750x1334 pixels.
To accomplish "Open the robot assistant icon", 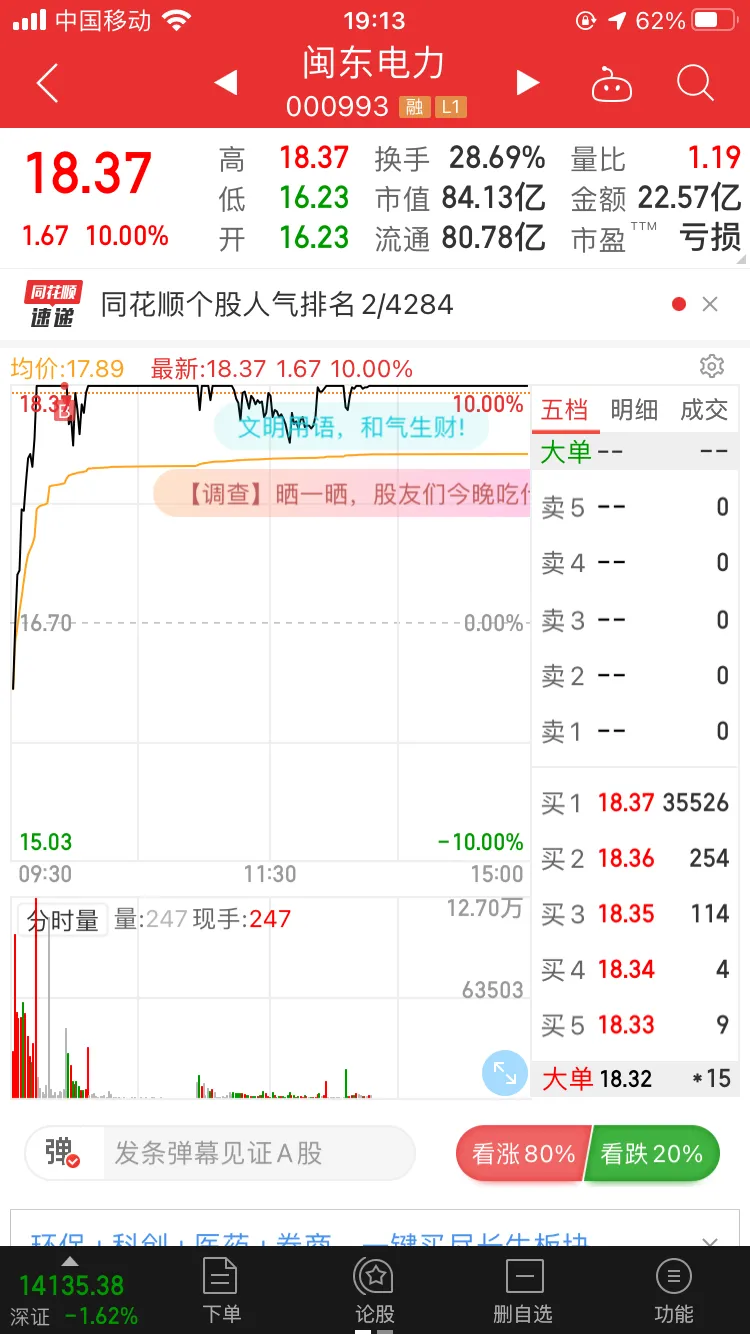I will click(611, 84).
